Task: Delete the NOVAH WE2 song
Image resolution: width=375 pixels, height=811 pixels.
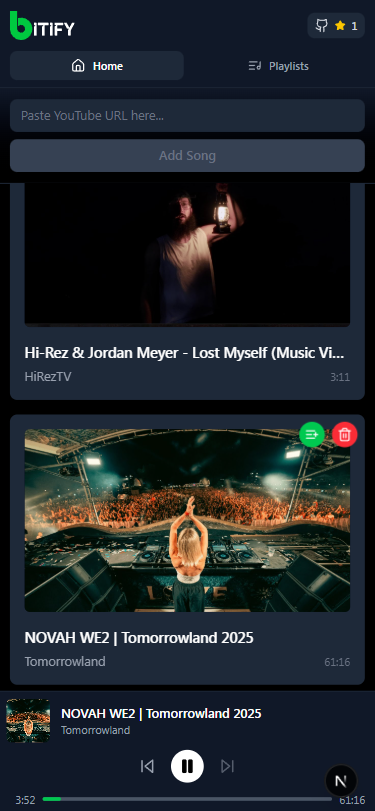Action: (x=344, y=434)
